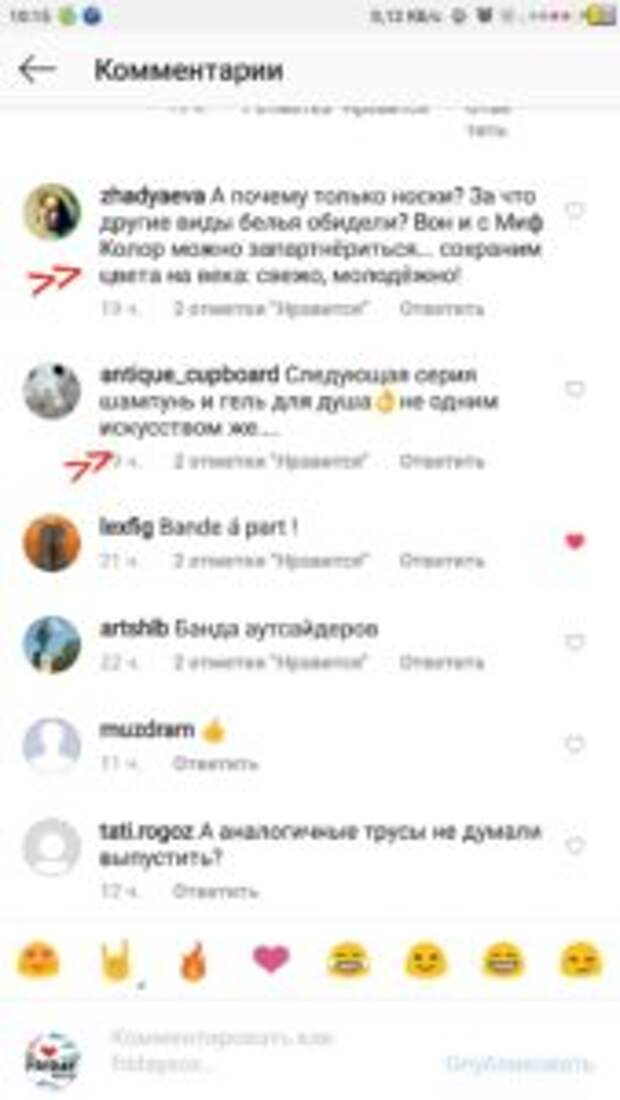Reply to muzdram's comment

[215, 763]
